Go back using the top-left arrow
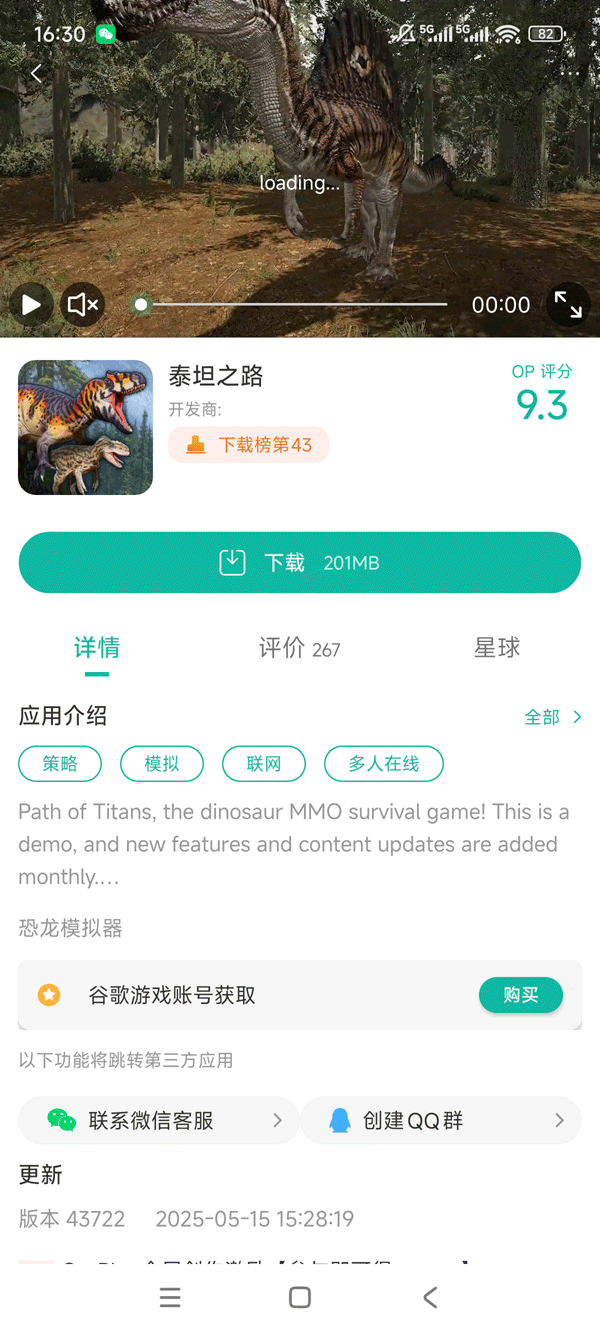Screen dimensions: 600x1335 36,73
